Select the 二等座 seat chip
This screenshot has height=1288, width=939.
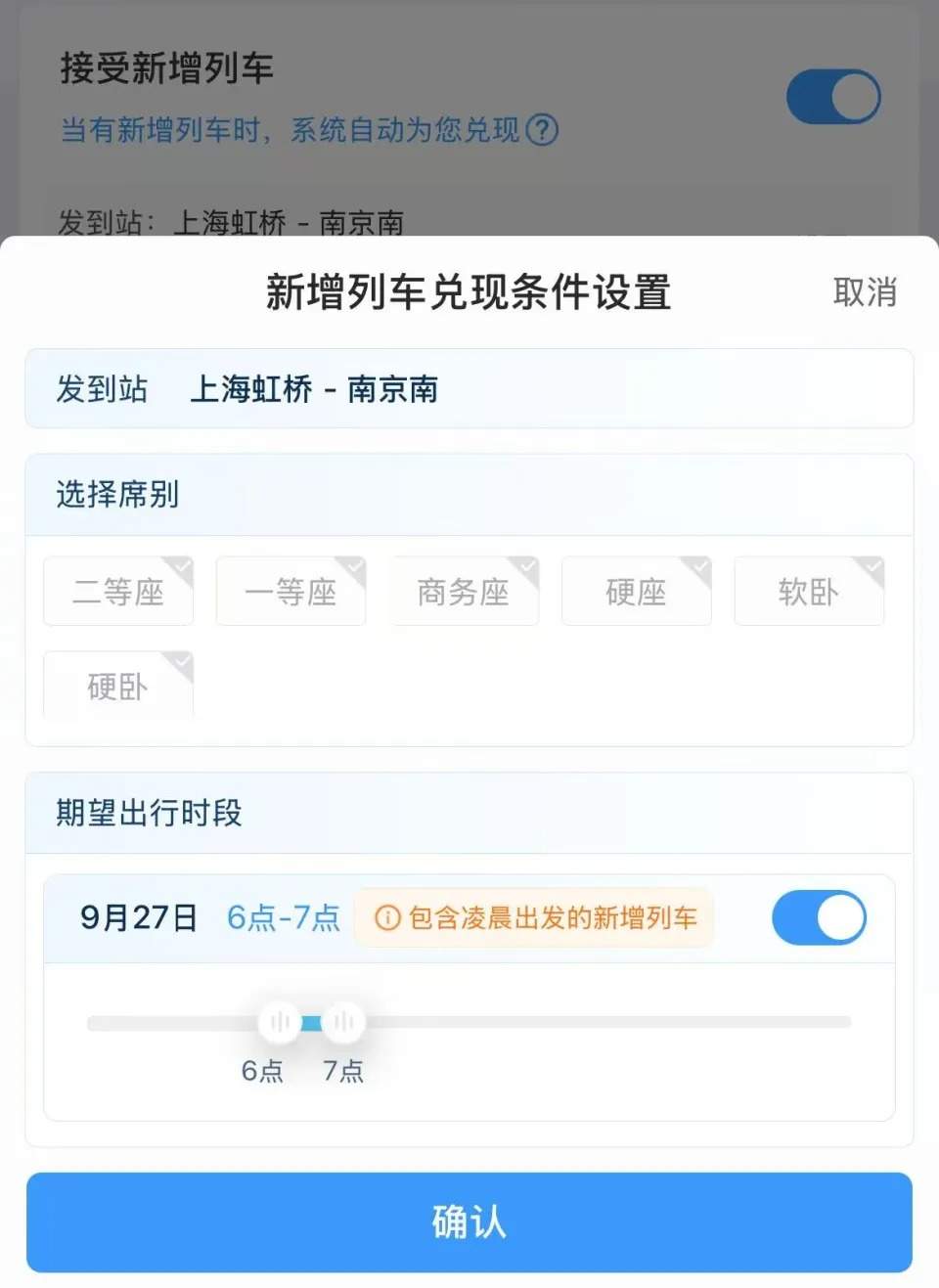(117, 591)
